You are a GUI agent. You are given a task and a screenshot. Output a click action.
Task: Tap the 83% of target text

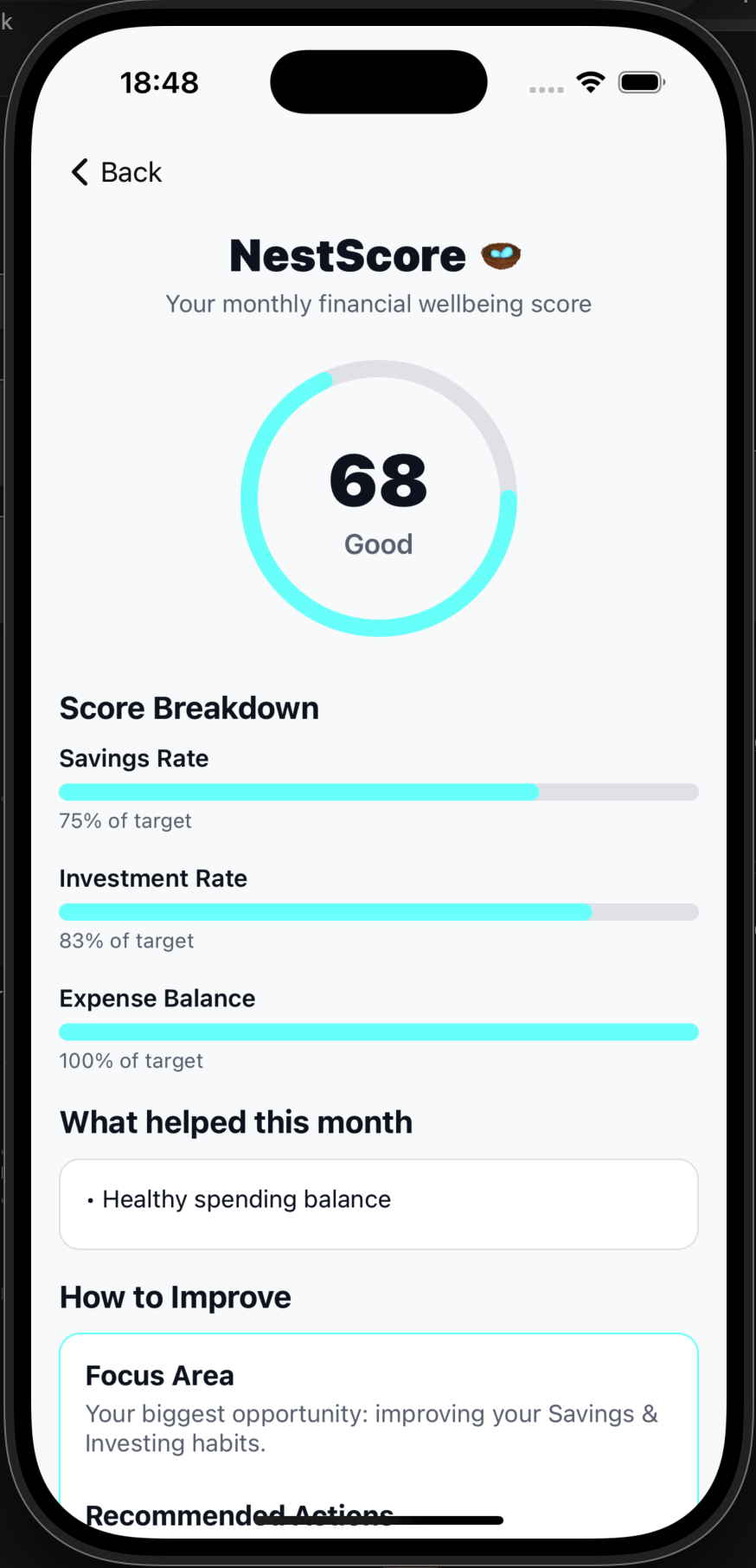pyautogui.click(x=126, y=941)
